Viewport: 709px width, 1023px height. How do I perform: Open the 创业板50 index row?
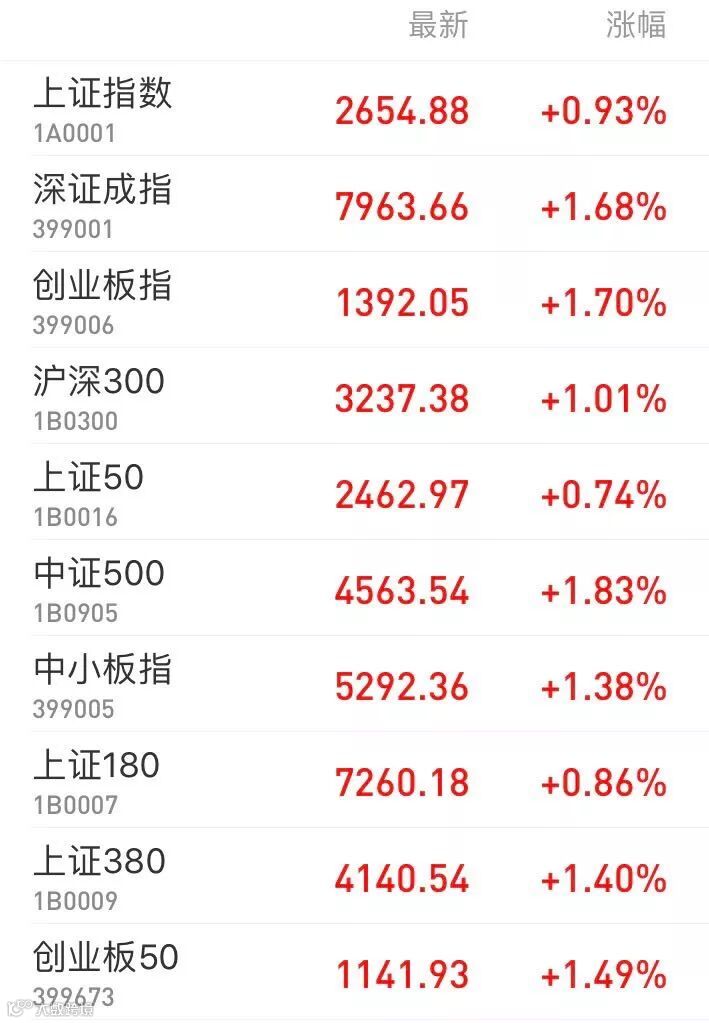[354, 972]
